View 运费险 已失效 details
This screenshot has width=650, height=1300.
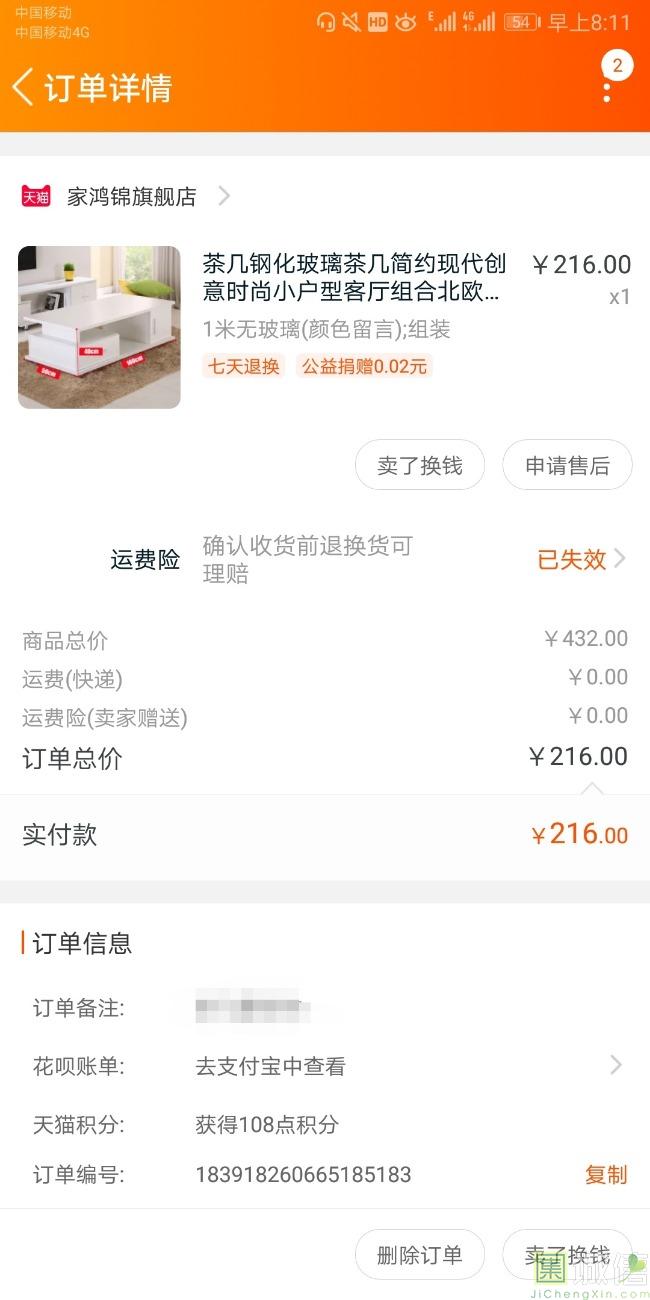[580, 559]
